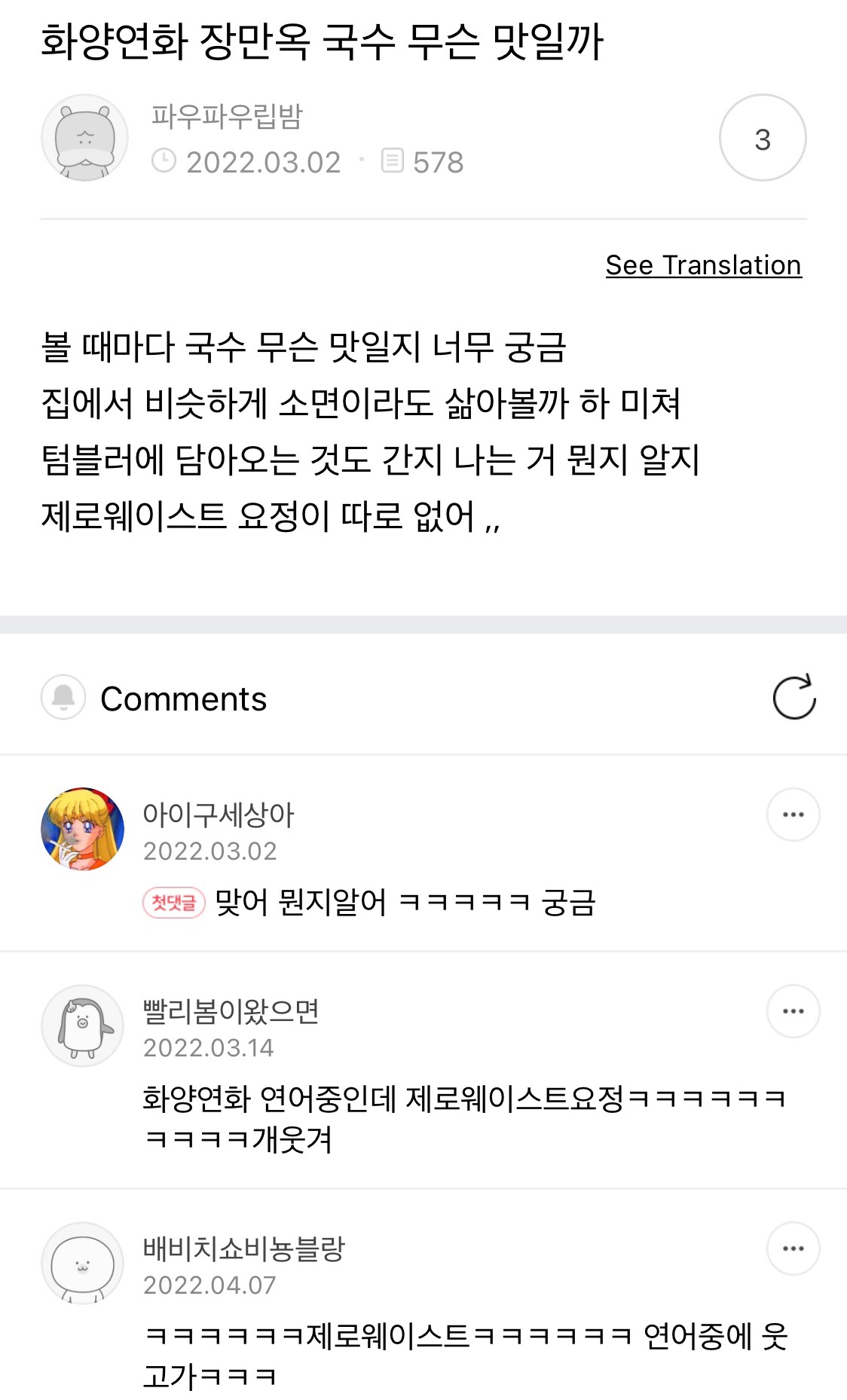The image size is (847, 1400).
Task: Click the See Translation link
Action: tap(704, 264)
